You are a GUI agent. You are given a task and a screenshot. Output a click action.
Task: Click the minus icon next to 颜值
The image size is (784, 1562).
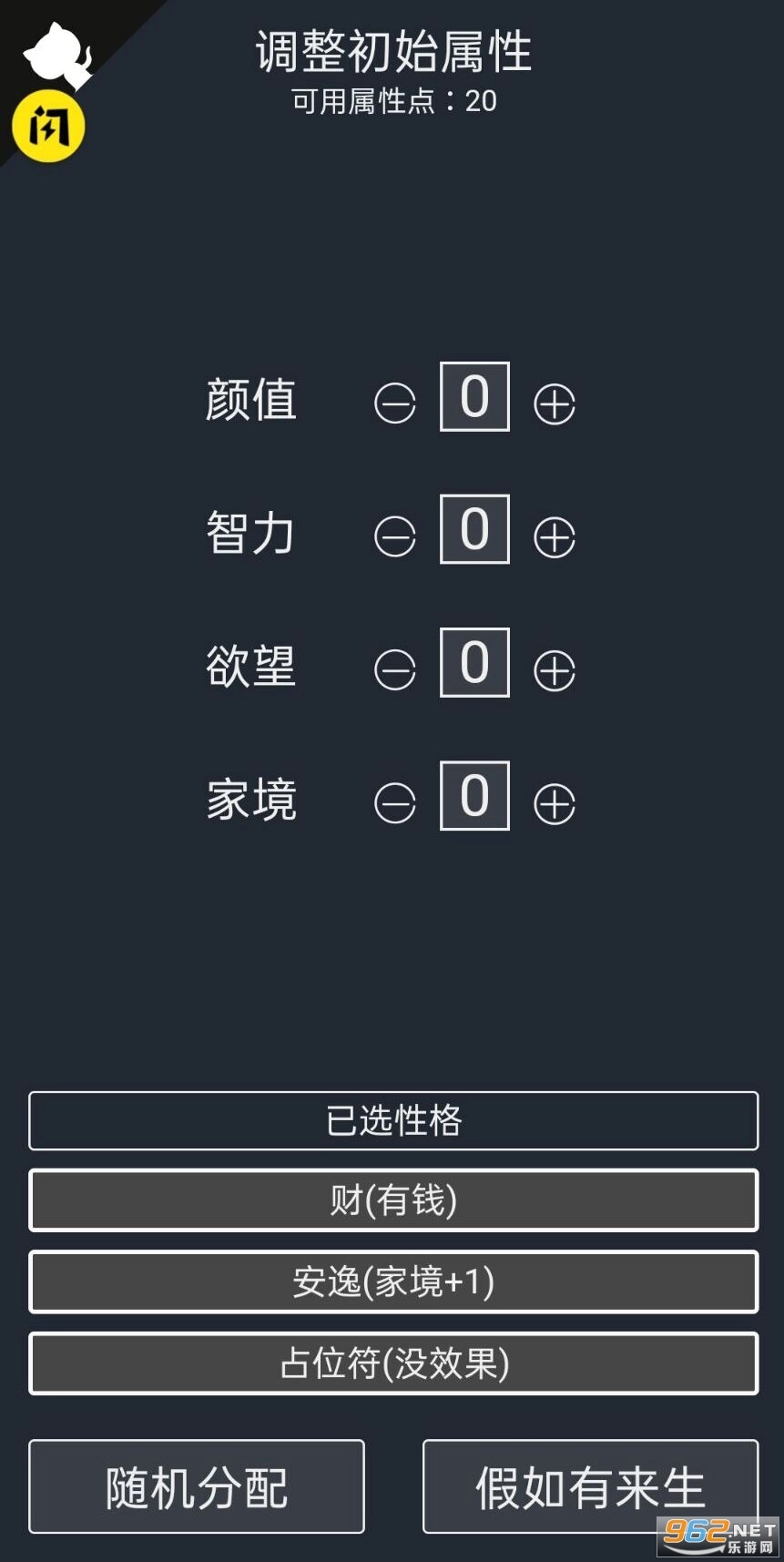[x=393, y=401]
